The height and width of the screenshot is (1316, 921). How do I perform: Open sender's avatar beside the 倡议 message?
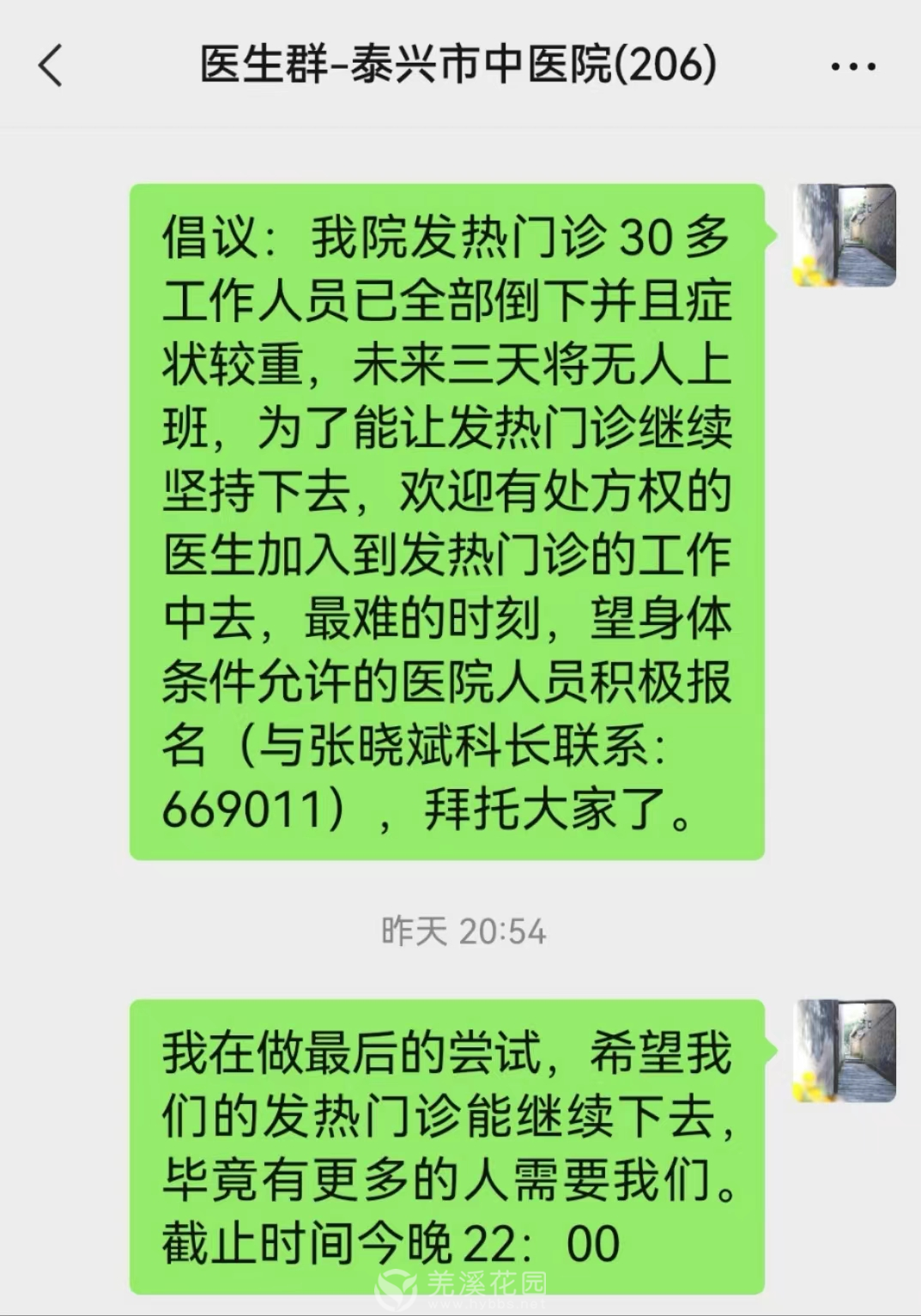pos(844,235)
